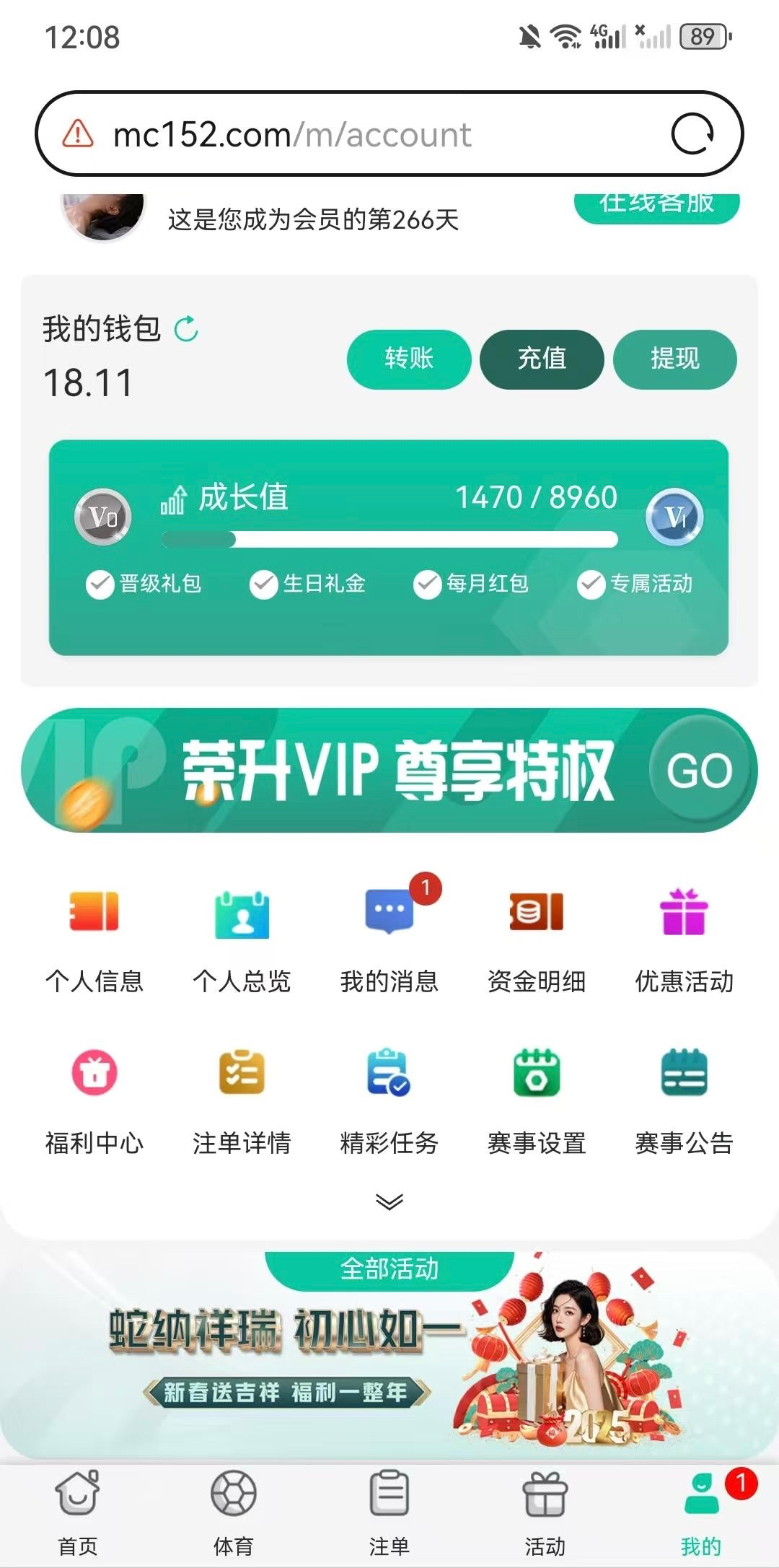Reload the page from the address bar
The image size is (779, 1568).
pyautogui.click(x=692, y=134)
